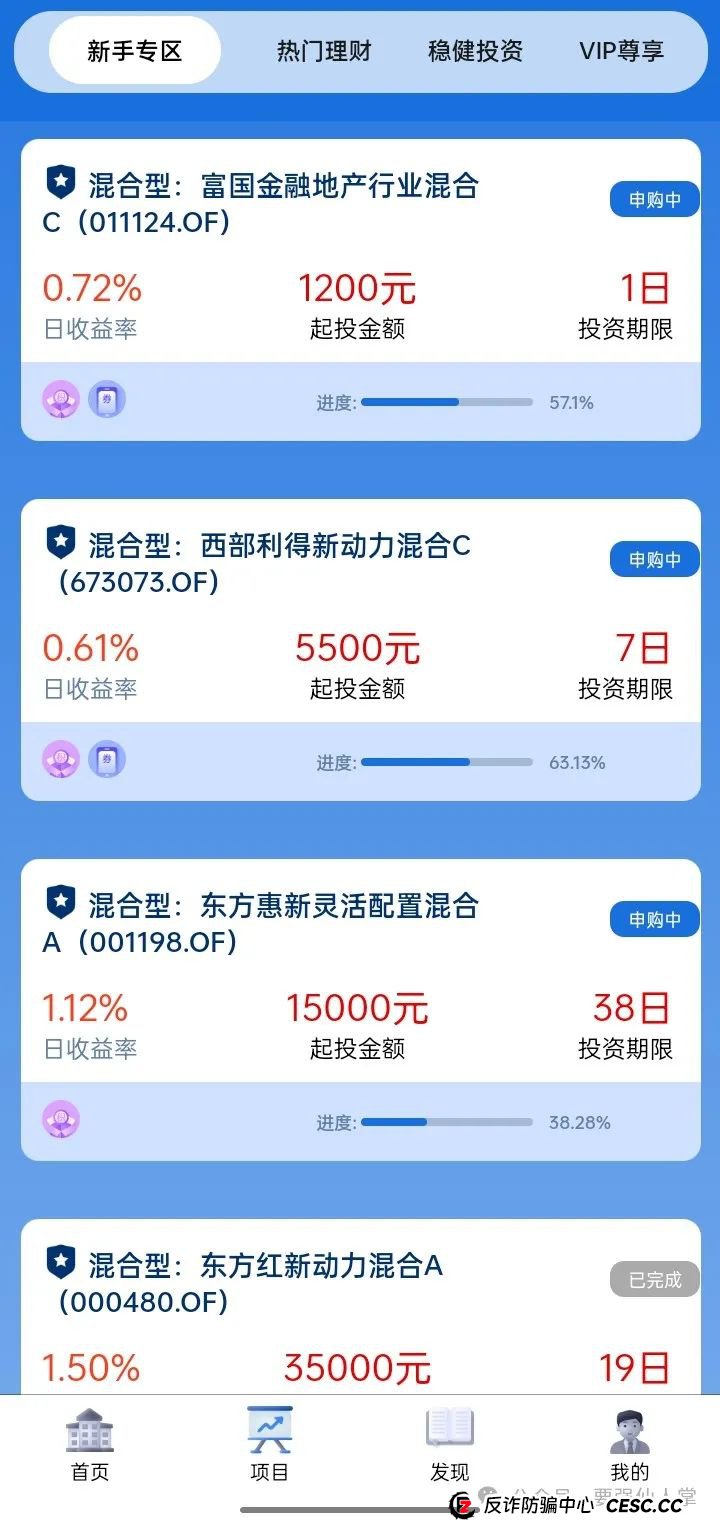Tap 申购中 on the 富国金融地产行业混合 fund
Viewport: 720px width, 1527px height.
[x=653, y=199]
